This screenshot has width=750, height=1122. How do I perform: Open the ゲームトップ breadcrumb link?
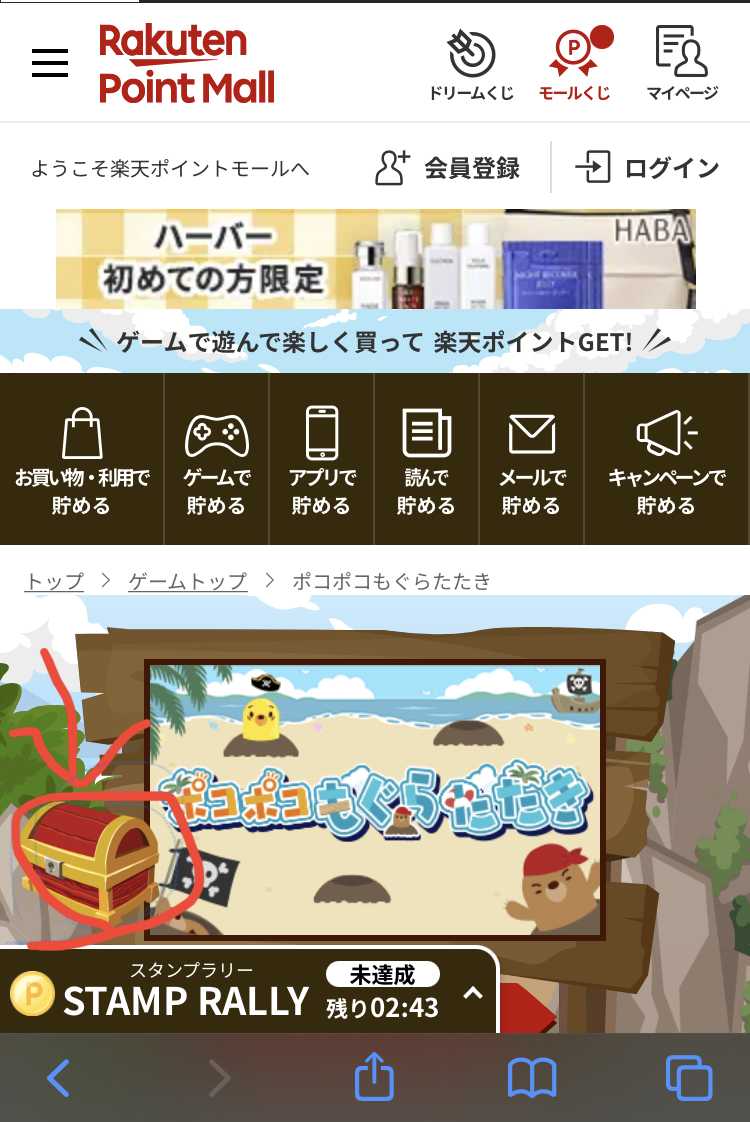(187, 581)
